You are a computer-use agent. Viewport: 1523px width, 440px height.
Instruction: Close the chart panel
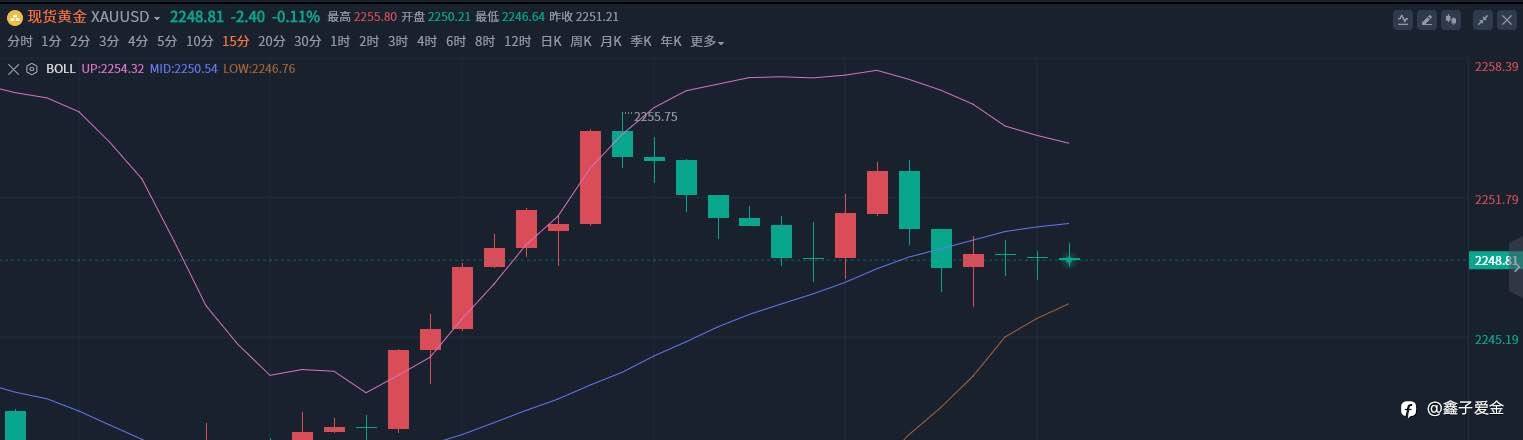coord(1507,19)
